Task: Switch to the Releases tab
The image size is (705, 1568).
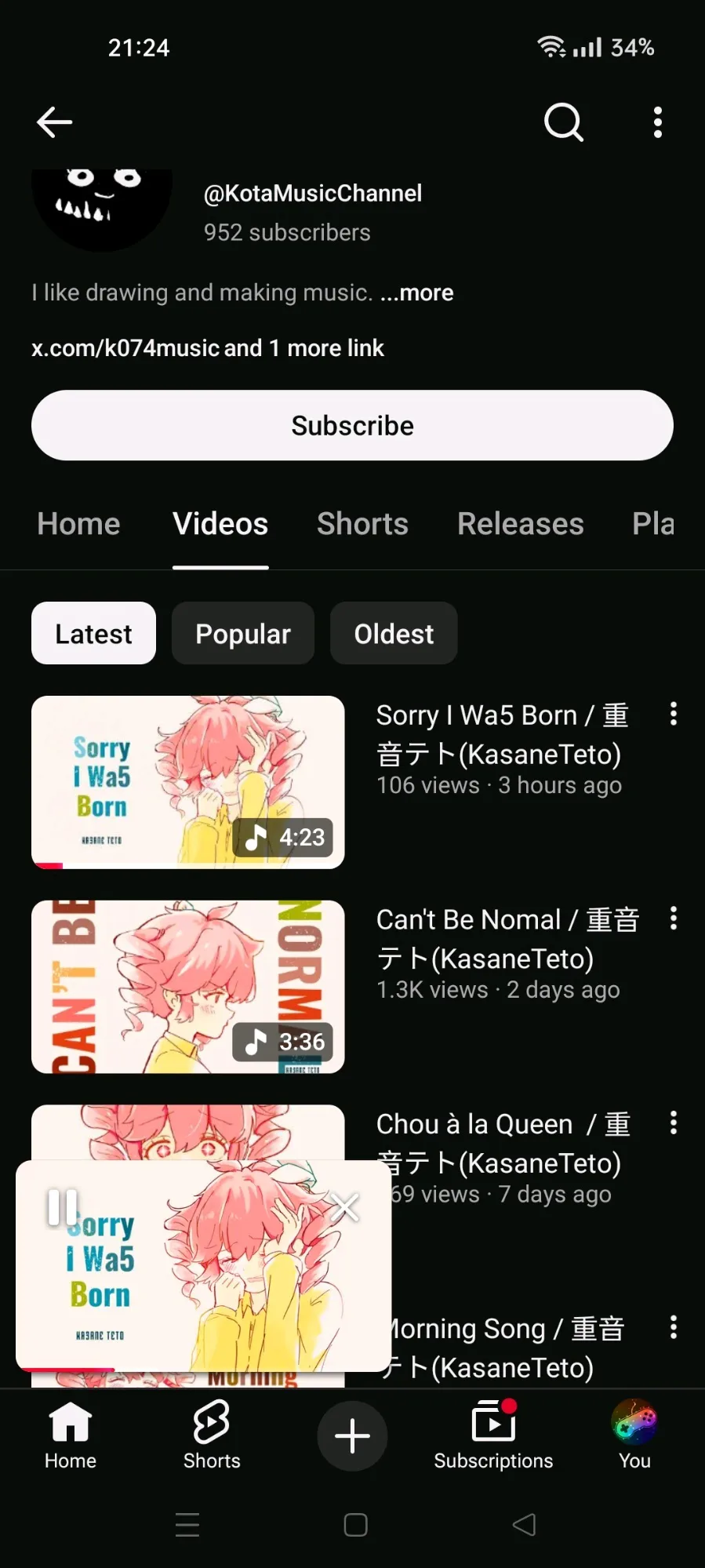Action: coord(520,524)
